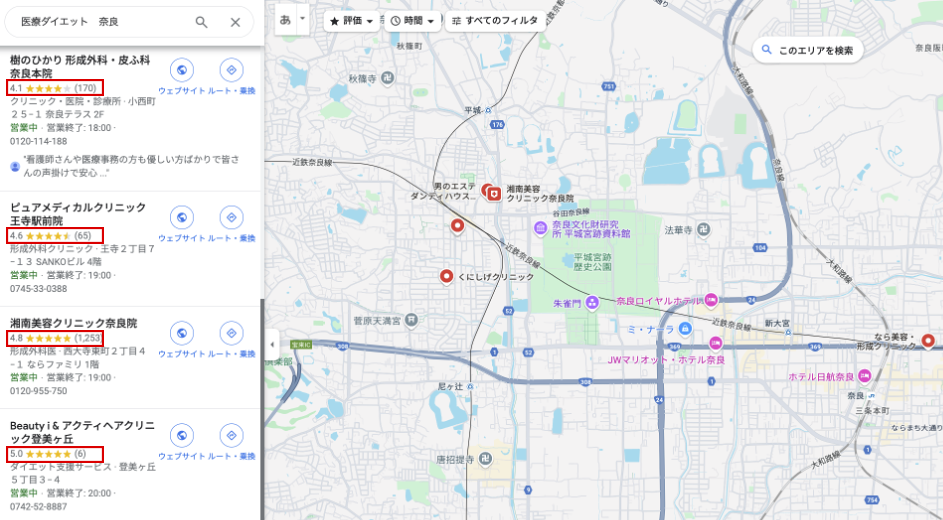The width and height of the screenshot is (943, 520).
Task: Clear the search with the X button
Action: pos(235,22)
